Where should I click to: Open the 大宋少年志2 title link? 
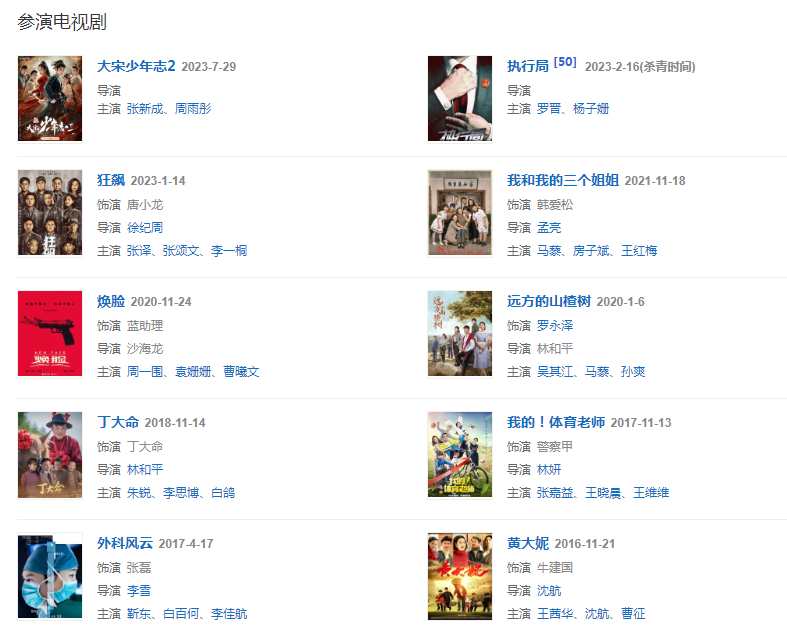click(136, 66)
